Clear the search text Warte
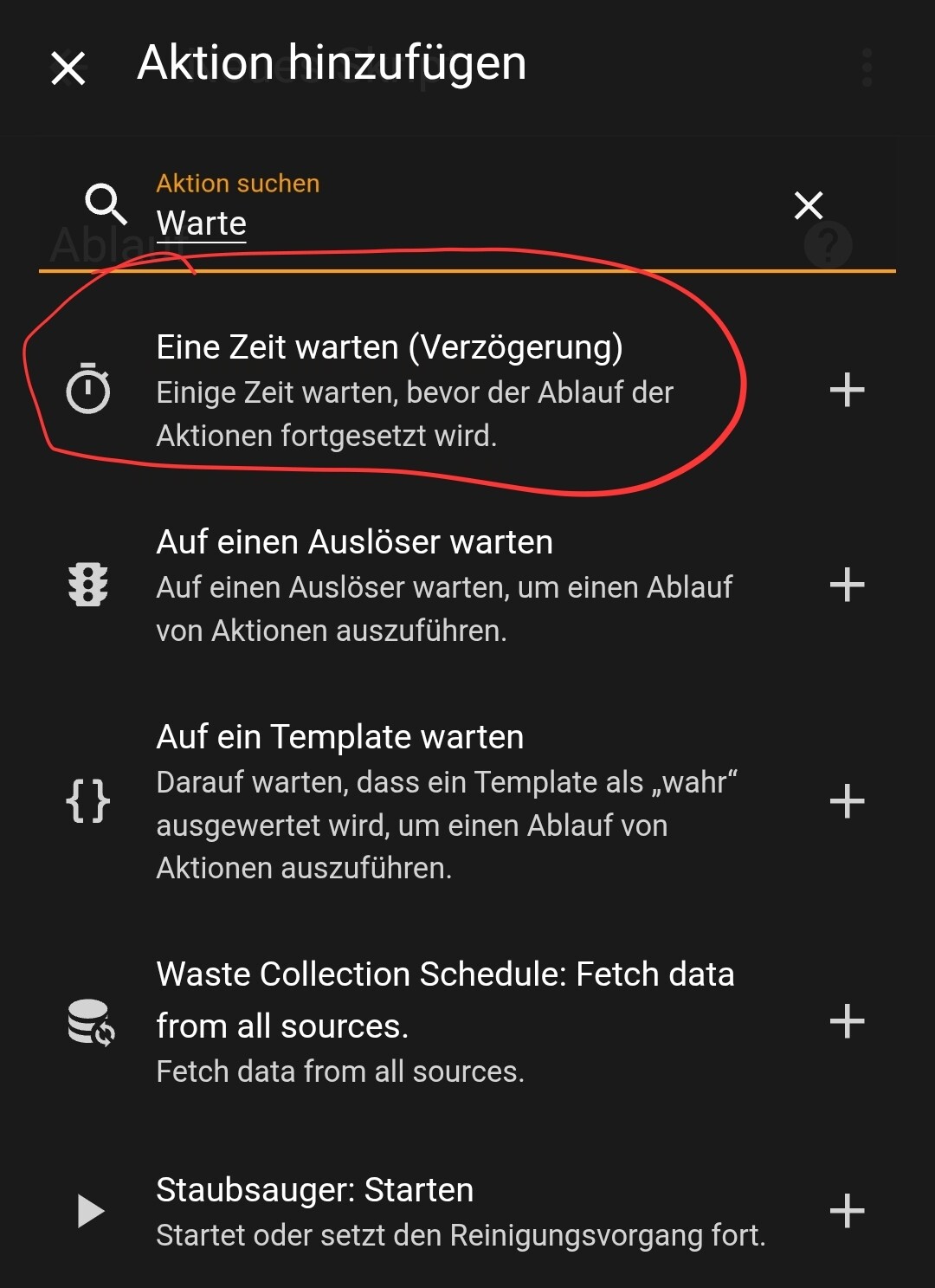Screen dimensions: 935x1288 808,206
